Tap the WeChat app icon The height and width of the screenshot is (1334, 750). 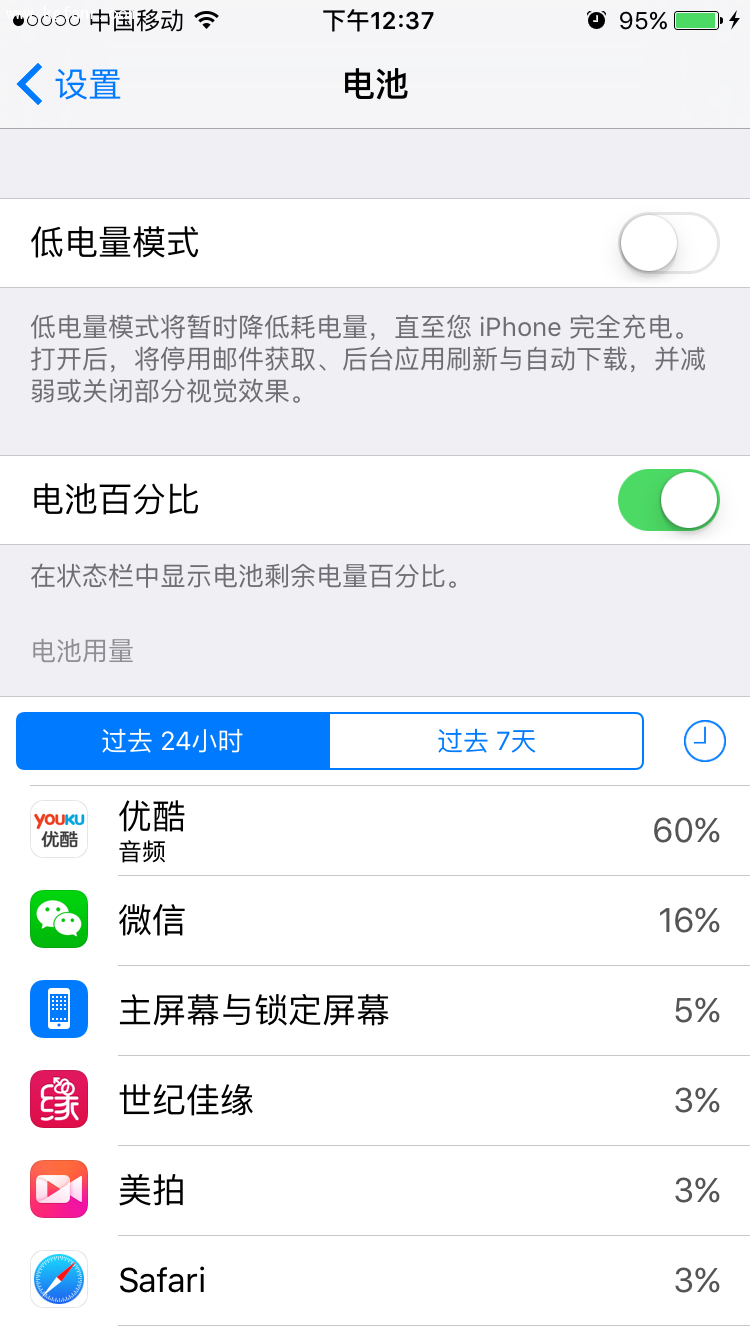coord(58,919)
